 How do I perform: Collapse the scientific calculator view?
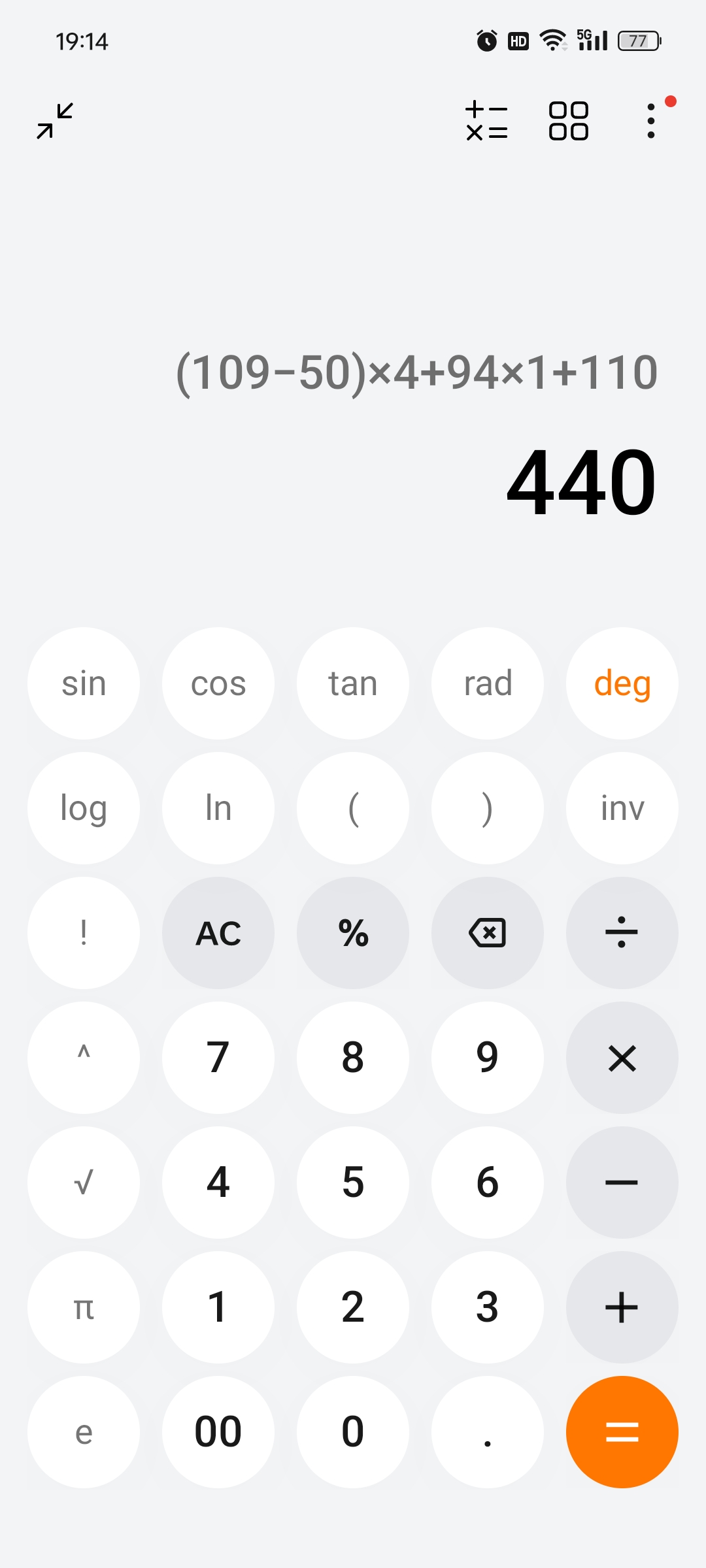click(55, 121)
